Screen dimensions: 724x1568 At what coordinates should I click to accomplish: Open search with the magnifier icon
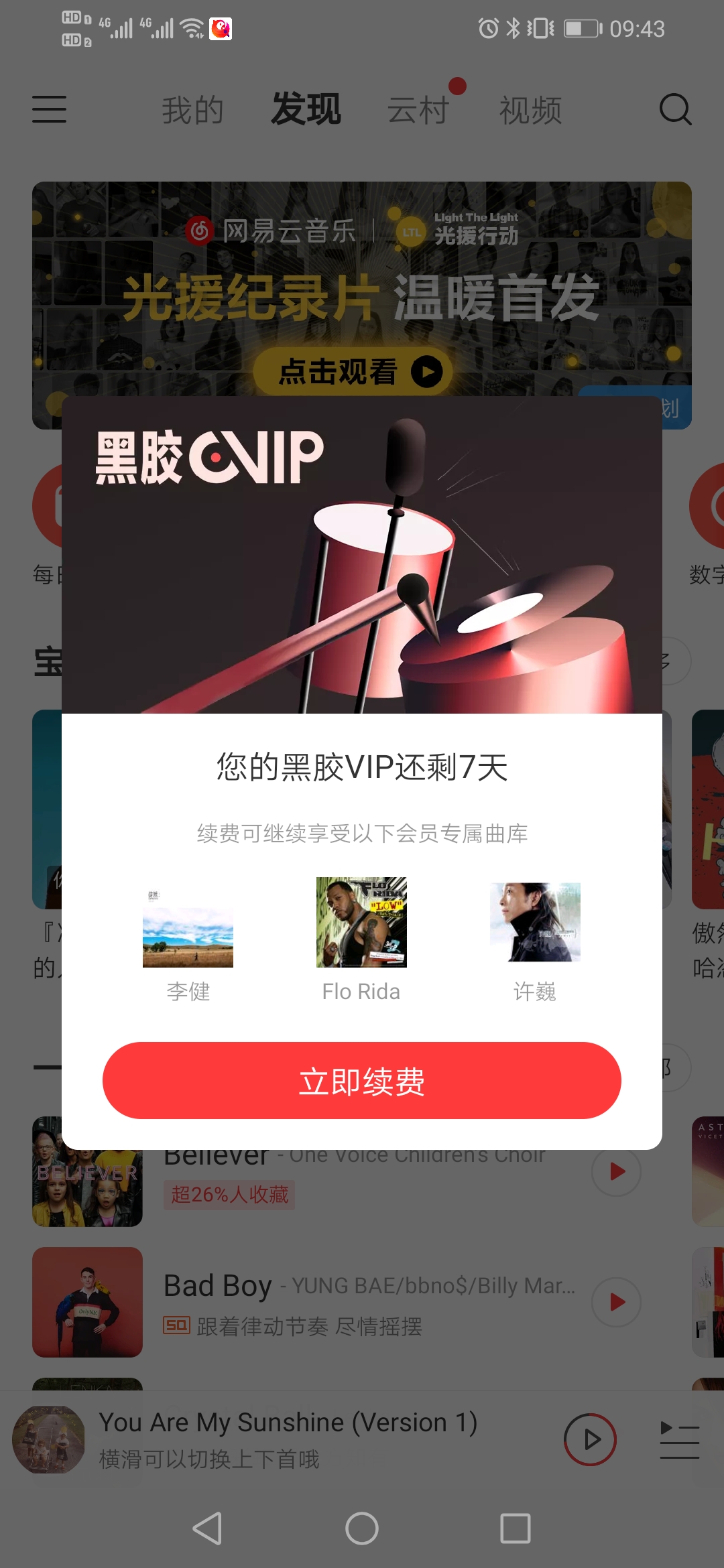[675, 109]
